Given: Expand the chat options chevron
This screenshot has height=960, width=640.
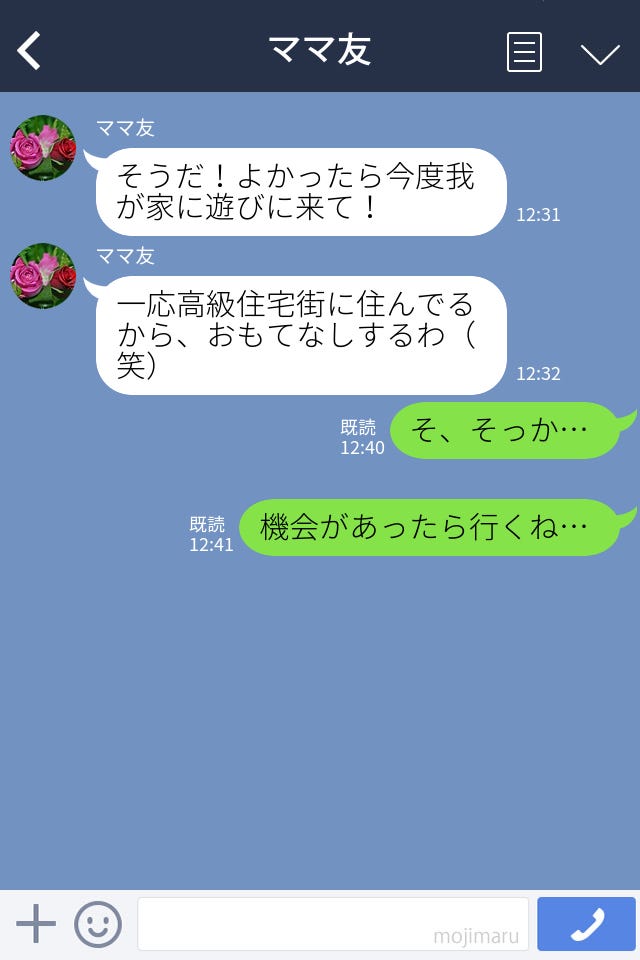Looking at the screenshot, I should [x=600, y=53].
